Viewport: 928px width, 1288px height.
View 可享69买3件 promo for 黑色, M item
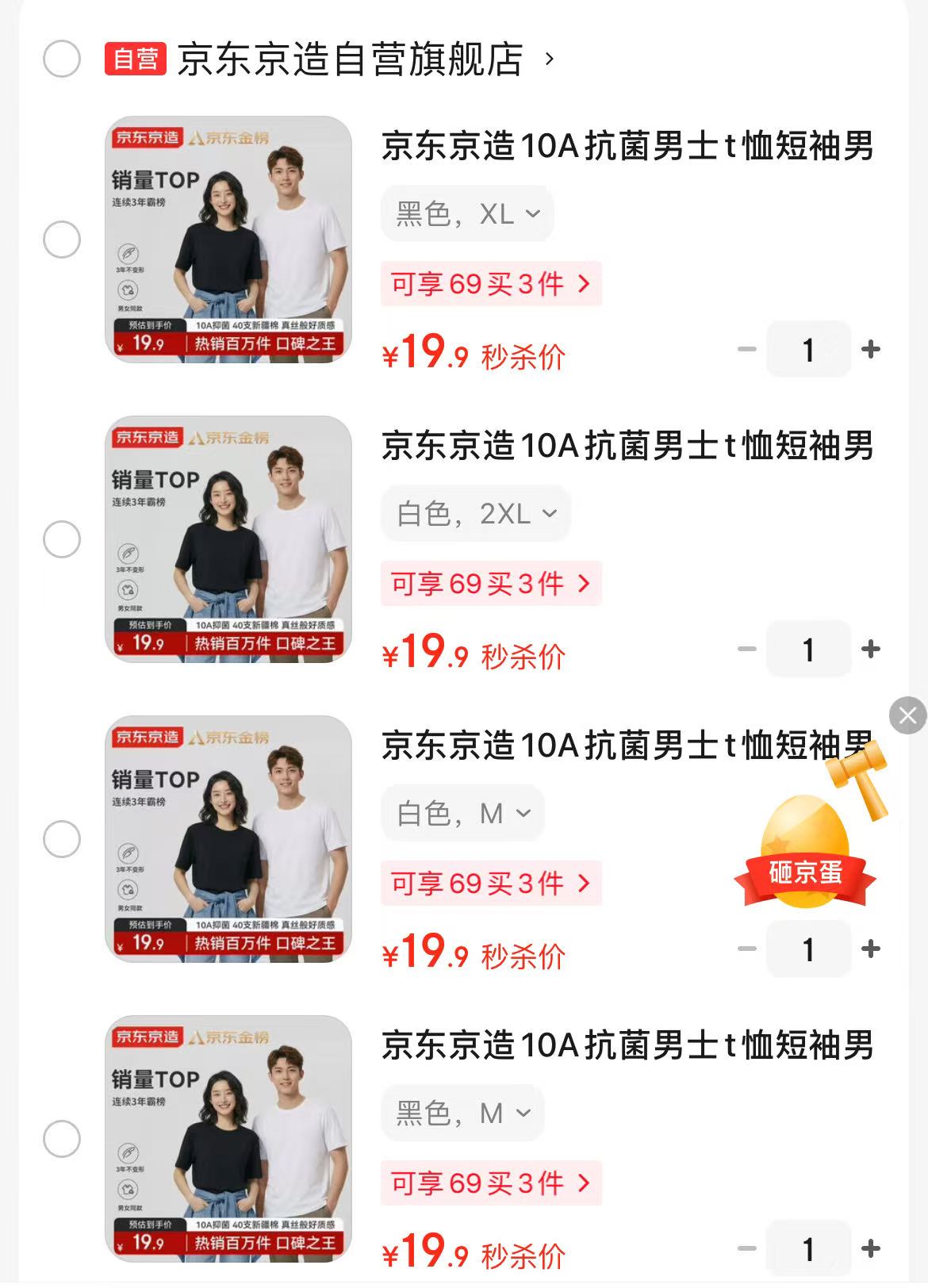click(x=491, y=1183)
